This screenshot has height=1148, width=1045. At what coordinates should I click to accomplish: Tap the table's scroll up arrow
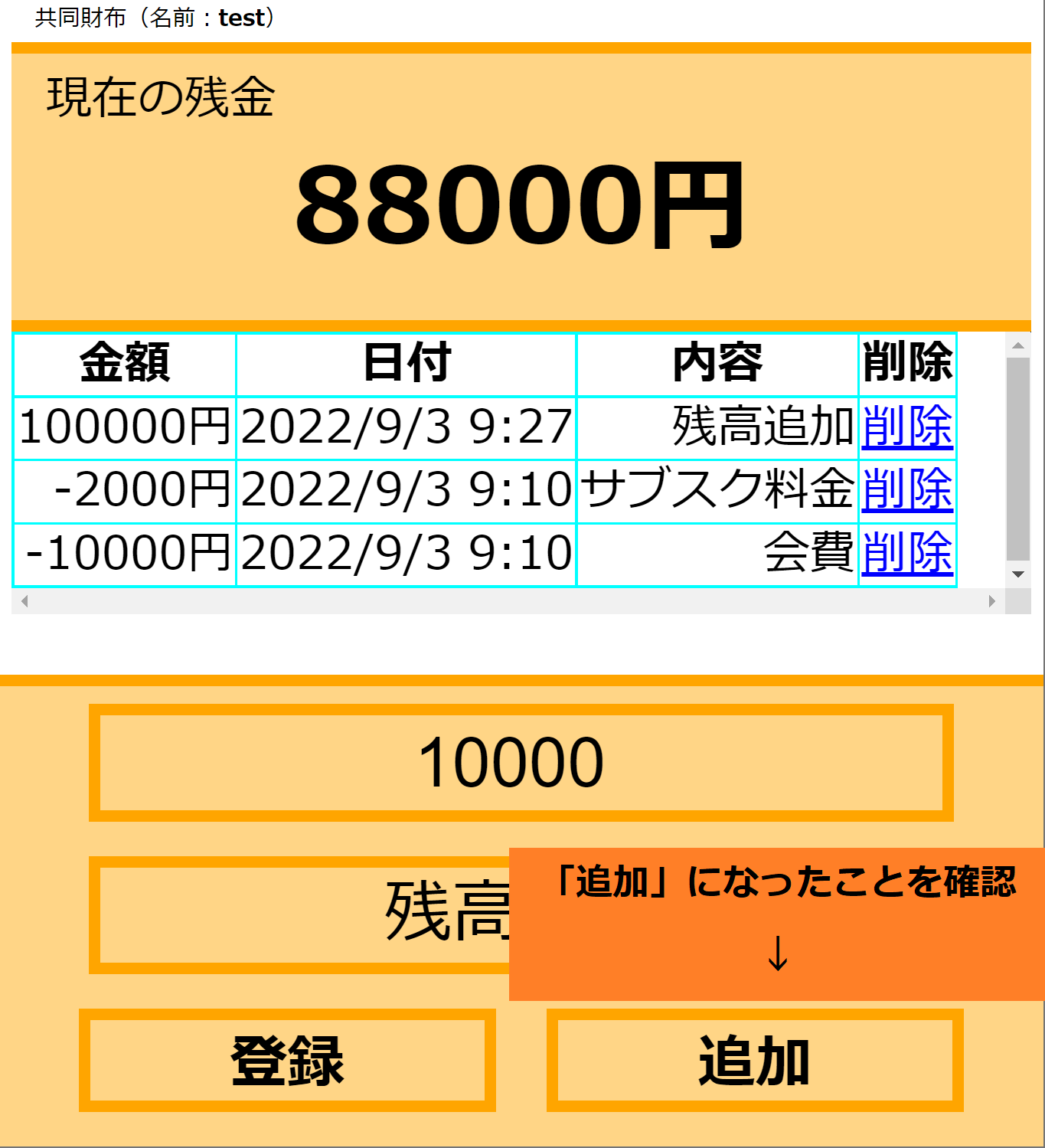pos(1017,346)
